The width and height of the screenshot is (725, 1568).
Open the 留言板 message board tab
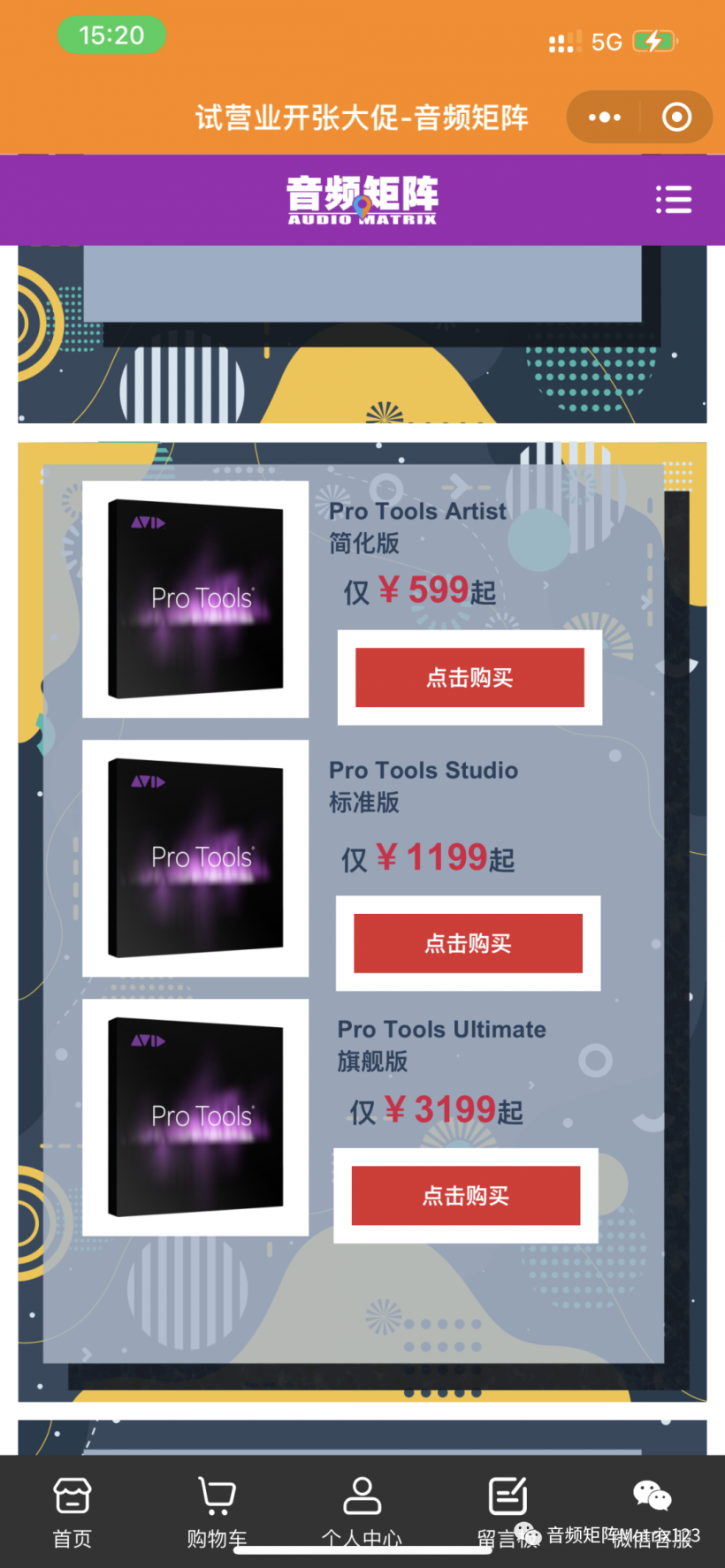[x=507, y=1512]
